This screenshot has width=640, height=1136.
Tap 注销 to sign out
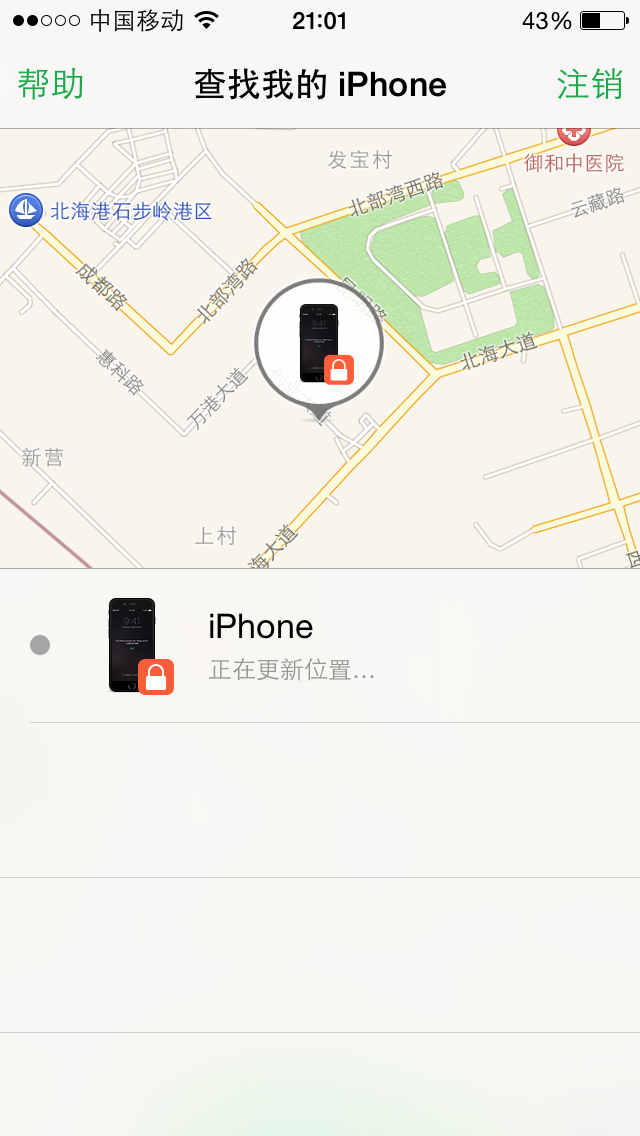pos(589,85)
